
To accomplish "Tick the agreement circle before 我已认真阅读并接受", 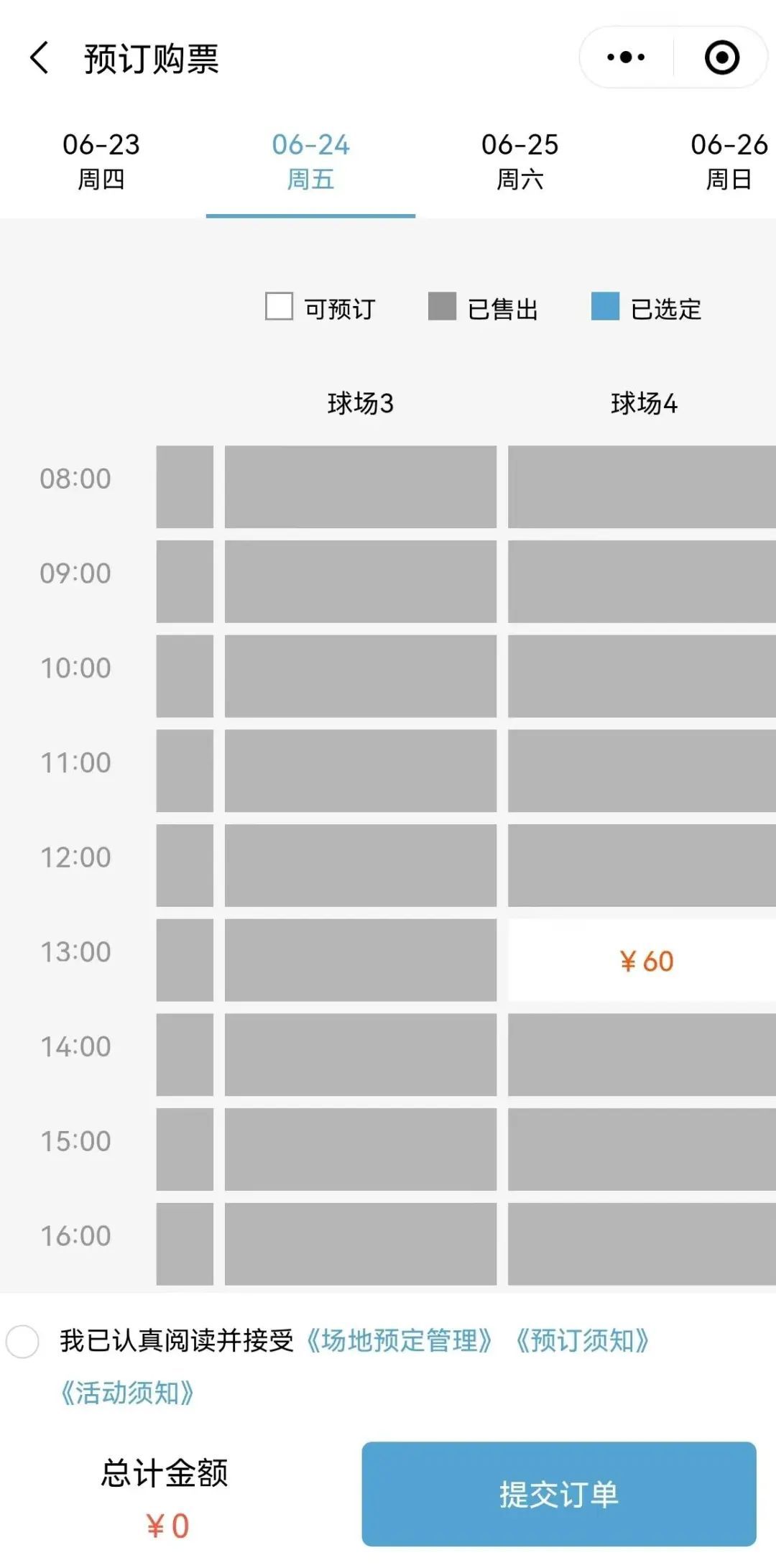I will pyautogui.click(x=22, y=1342).
